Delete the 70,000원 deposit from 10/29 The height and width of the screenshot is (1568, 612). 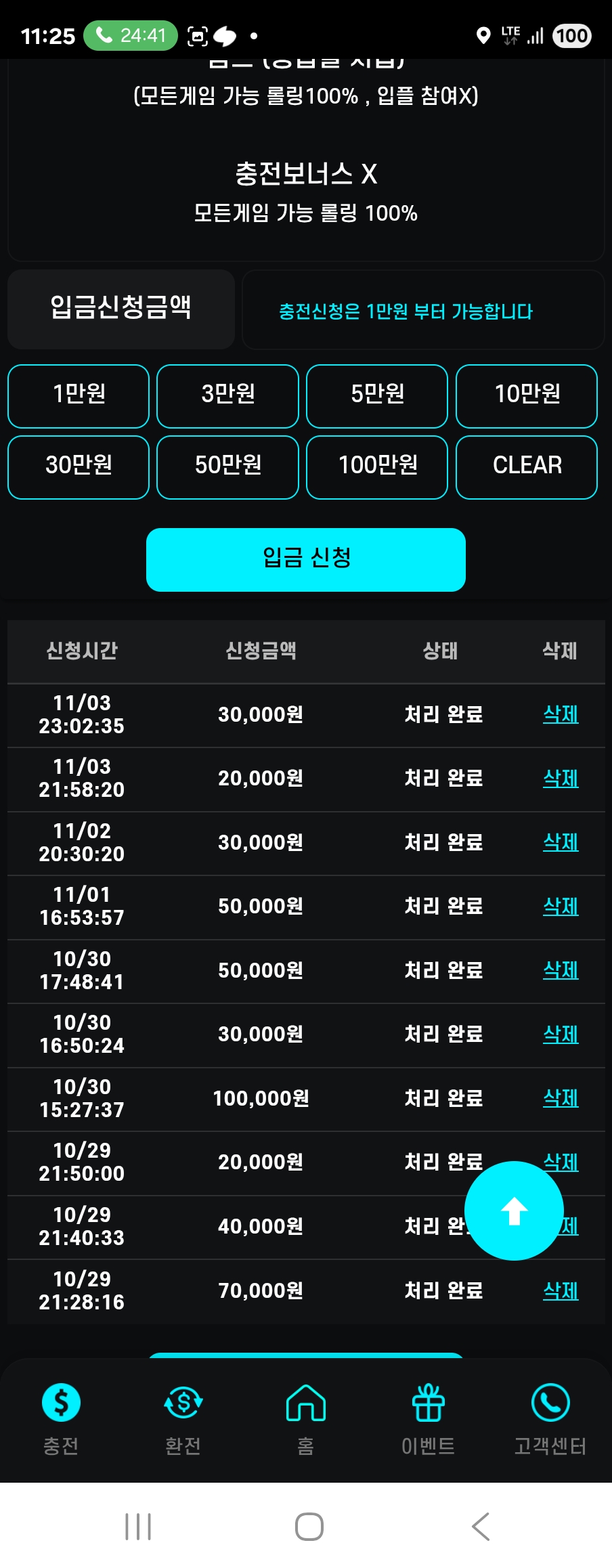coord(560,1290)
